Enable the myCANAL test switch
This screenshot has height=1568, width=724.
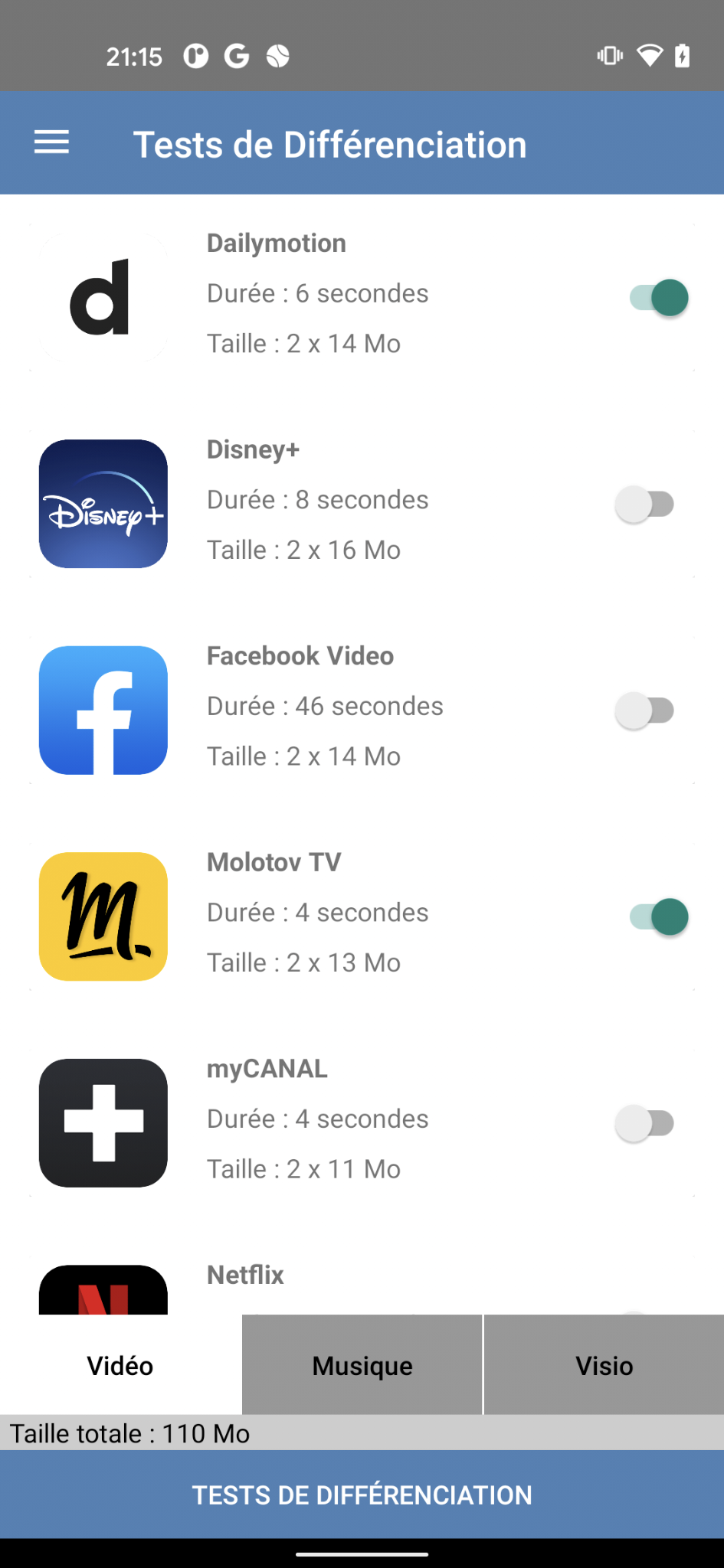tap(645, 1123)
